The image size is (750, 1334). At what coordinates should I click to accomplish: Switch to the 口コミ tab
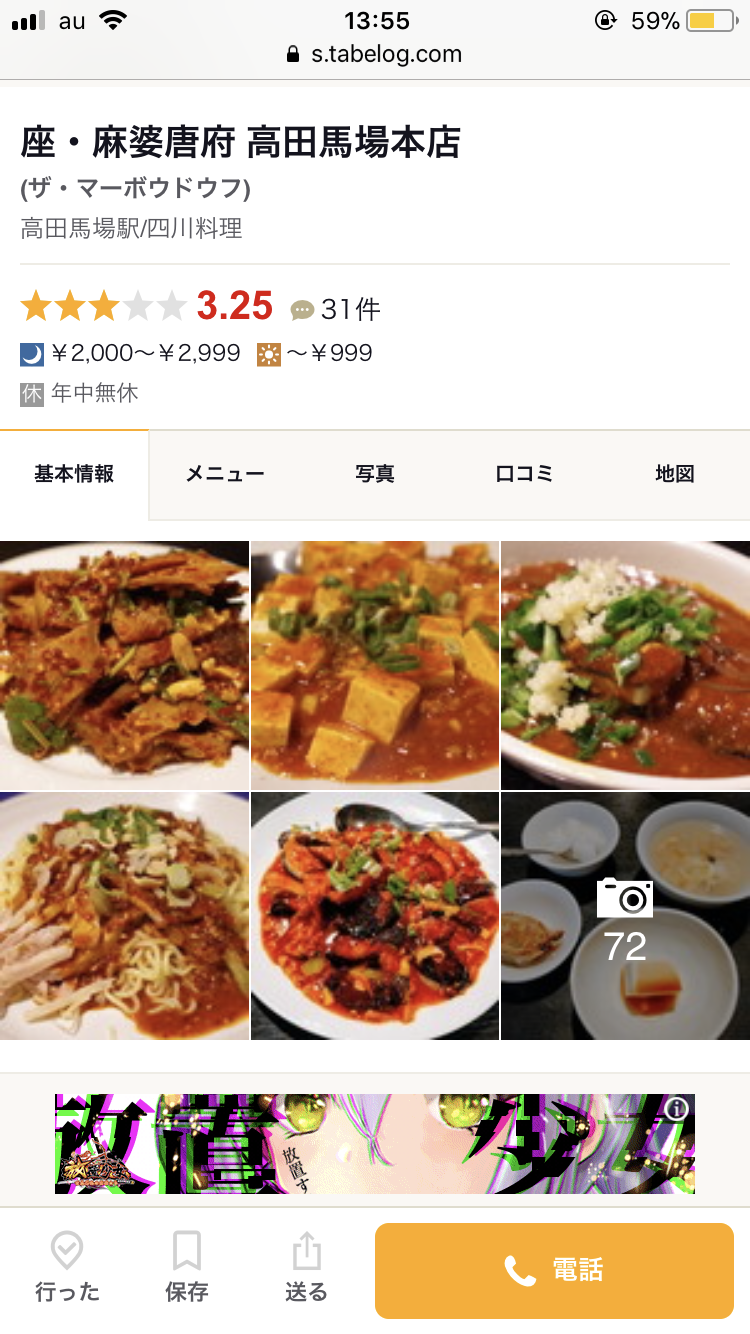pos(524,475)
